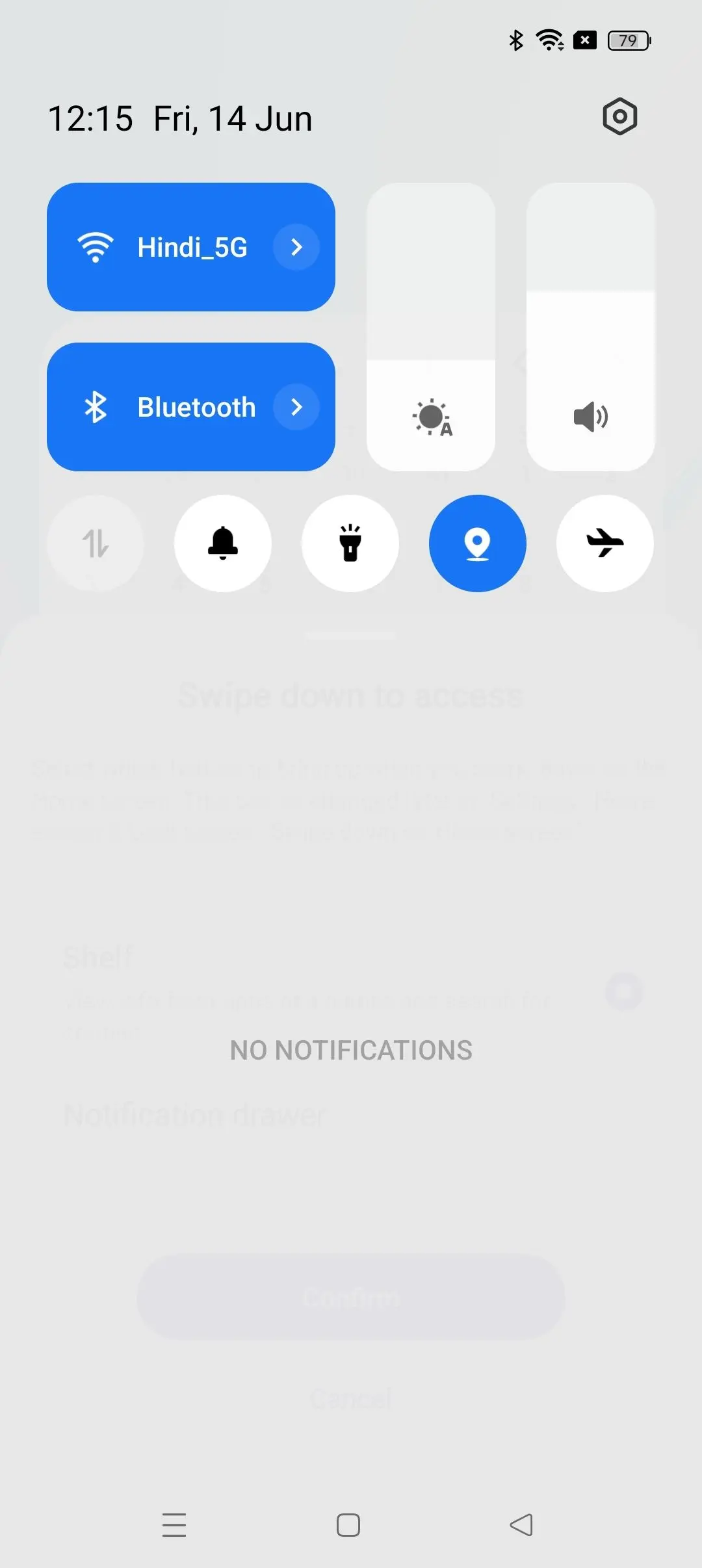Tap the auto-brightness sun icon
The image size is (702, 1568).
tap(431, 418)
